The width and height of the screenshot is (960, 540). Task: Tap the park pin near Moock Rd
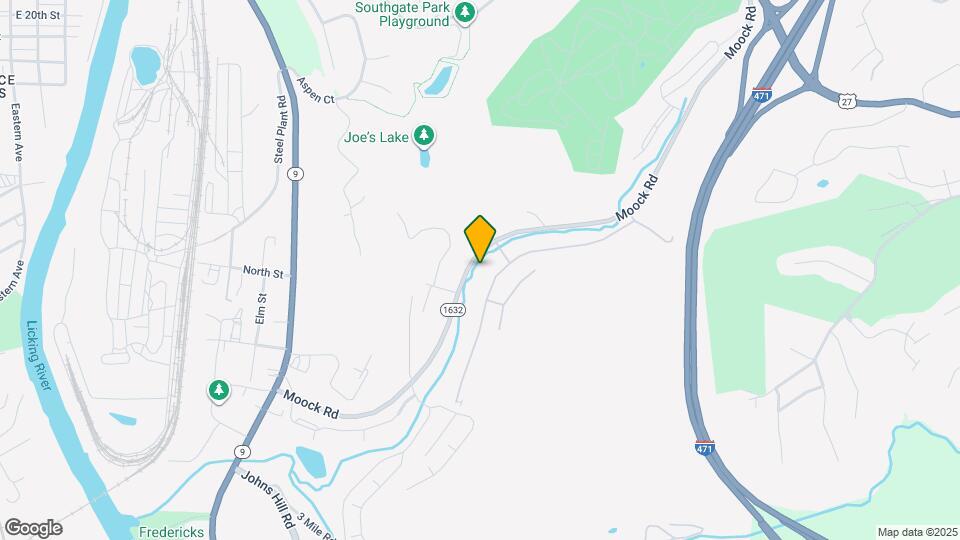click(x=218, y=391)
